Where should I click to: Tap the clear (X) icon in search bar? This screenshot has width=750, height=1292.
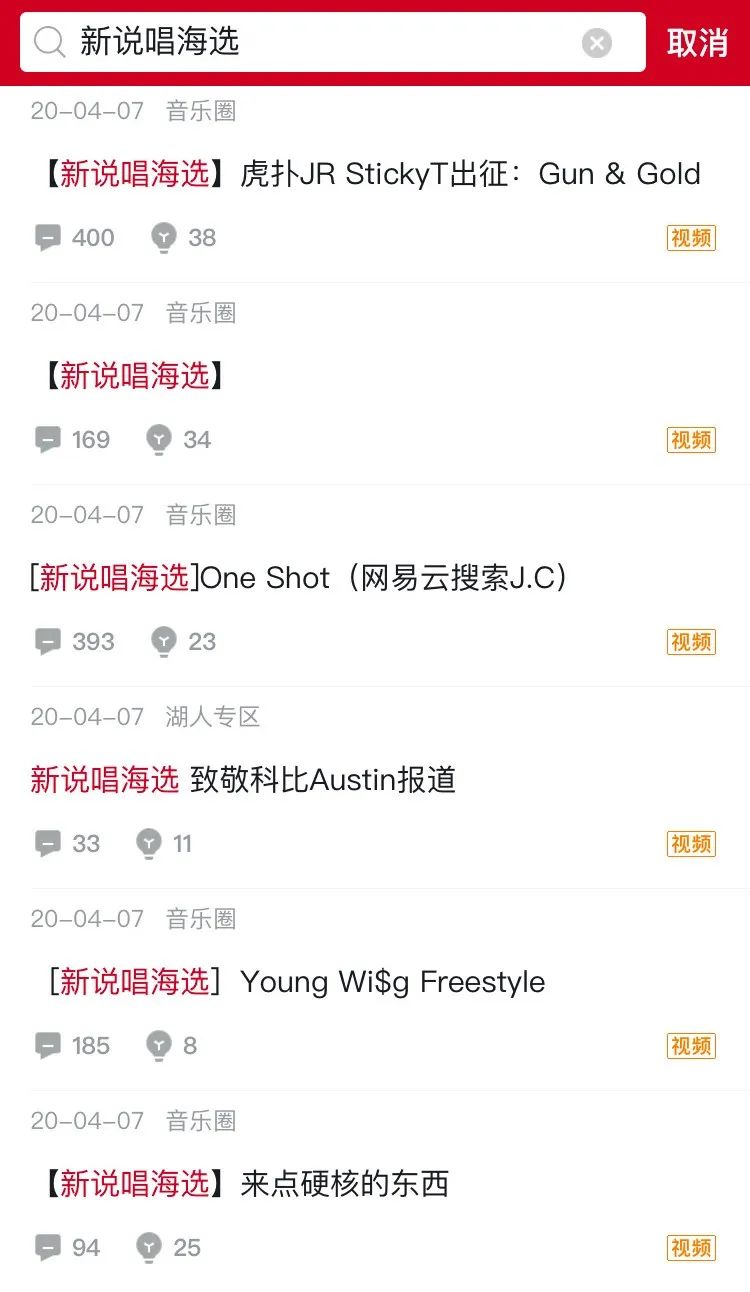pos(598,42)
